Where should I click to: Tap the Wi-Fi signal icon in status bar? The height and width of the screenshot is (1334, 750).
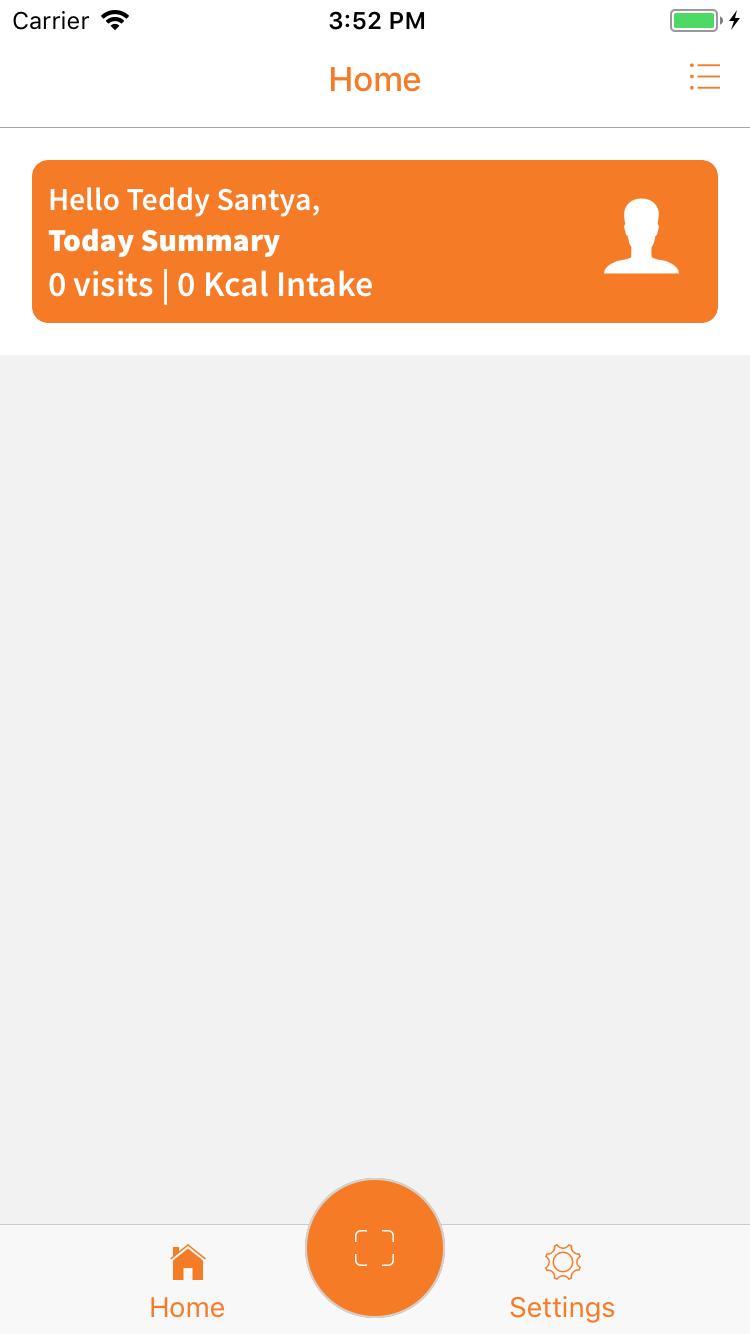point(113,18)
